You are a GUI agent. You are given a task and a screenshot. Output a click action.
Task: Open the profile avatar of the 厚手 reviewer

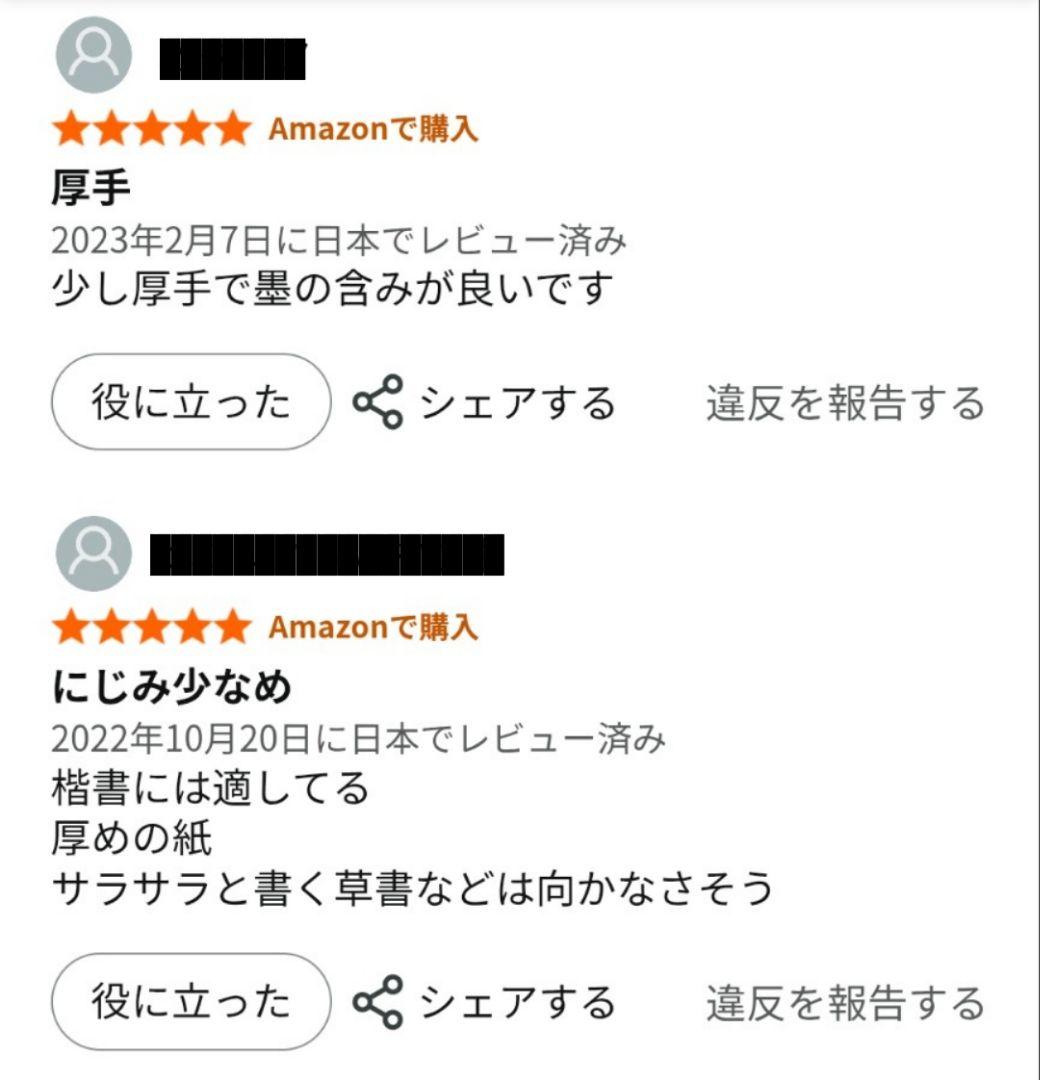click(93, 55)
